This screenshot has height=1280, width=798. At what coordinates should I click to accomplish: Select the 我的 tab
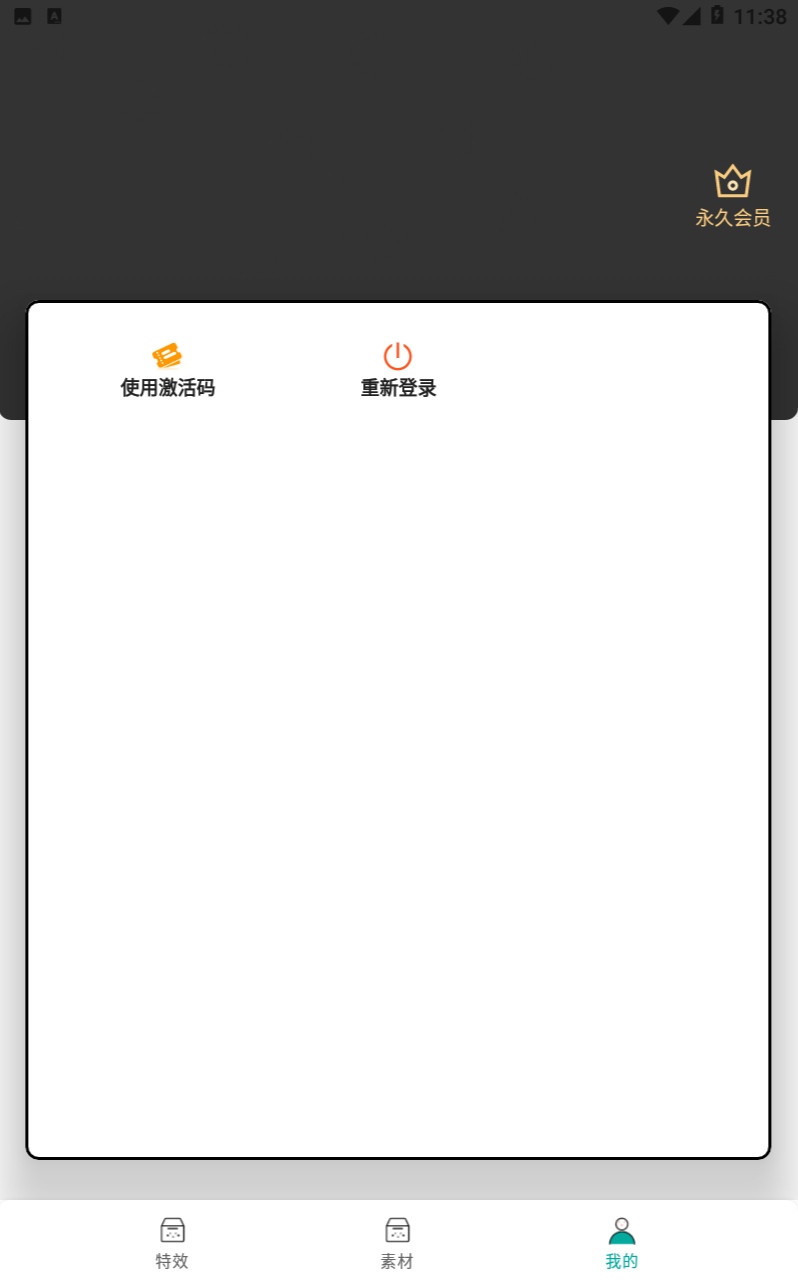622,1243
